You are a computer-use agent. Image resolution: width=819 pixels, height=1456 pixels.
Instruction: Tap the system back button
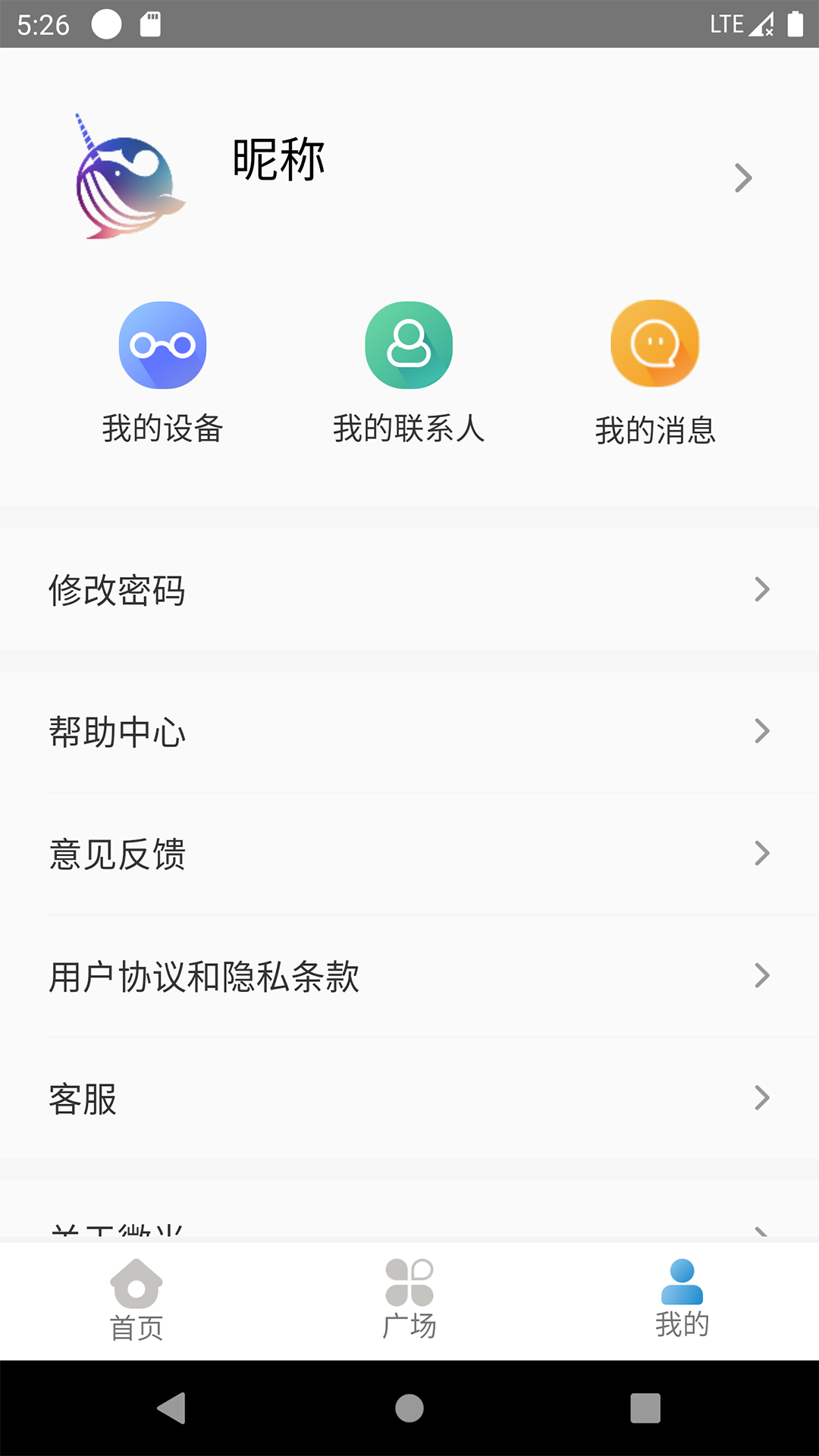(172, 1408)
